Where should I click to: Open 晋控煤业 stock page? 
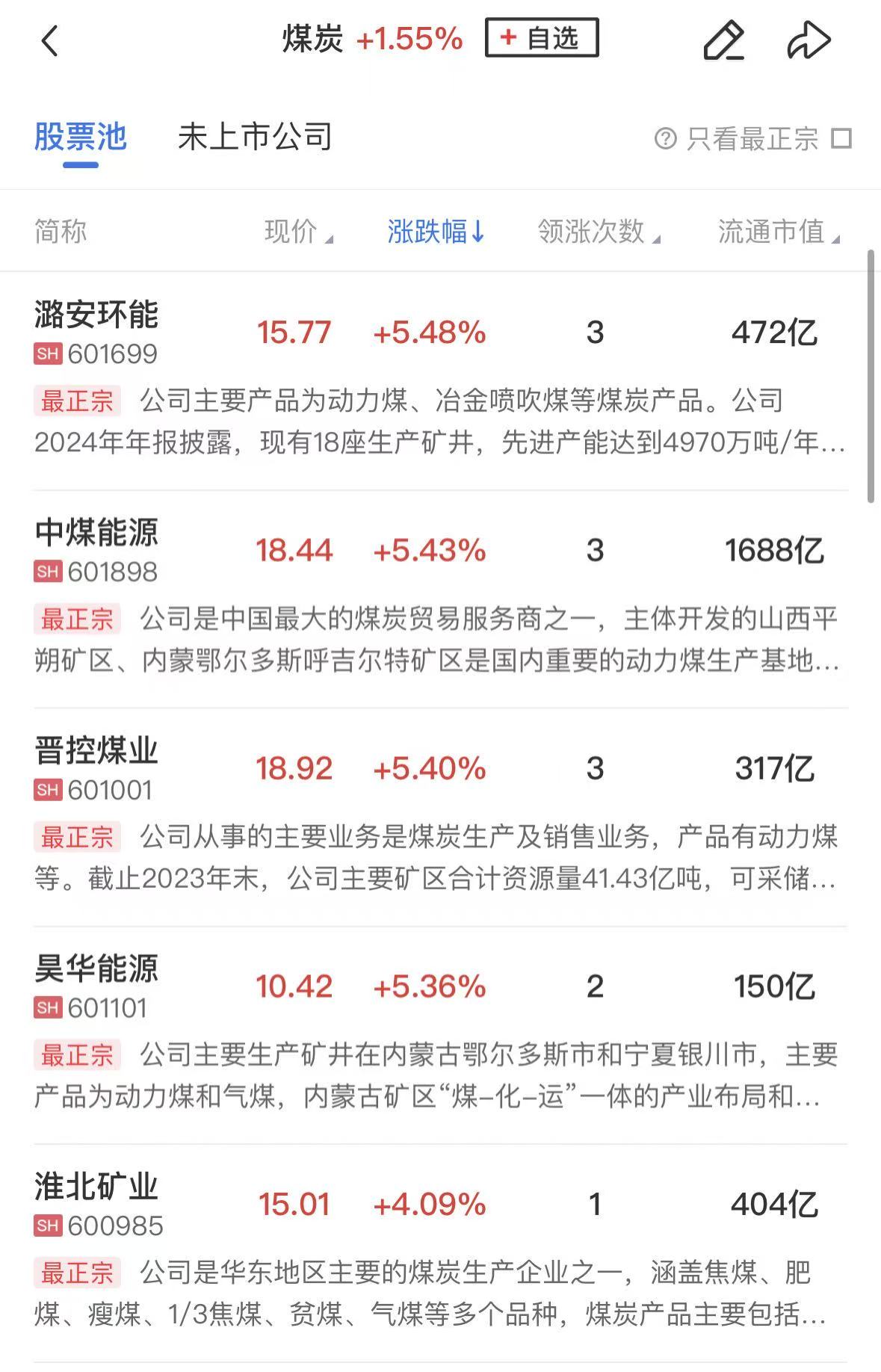coord(96,752)
